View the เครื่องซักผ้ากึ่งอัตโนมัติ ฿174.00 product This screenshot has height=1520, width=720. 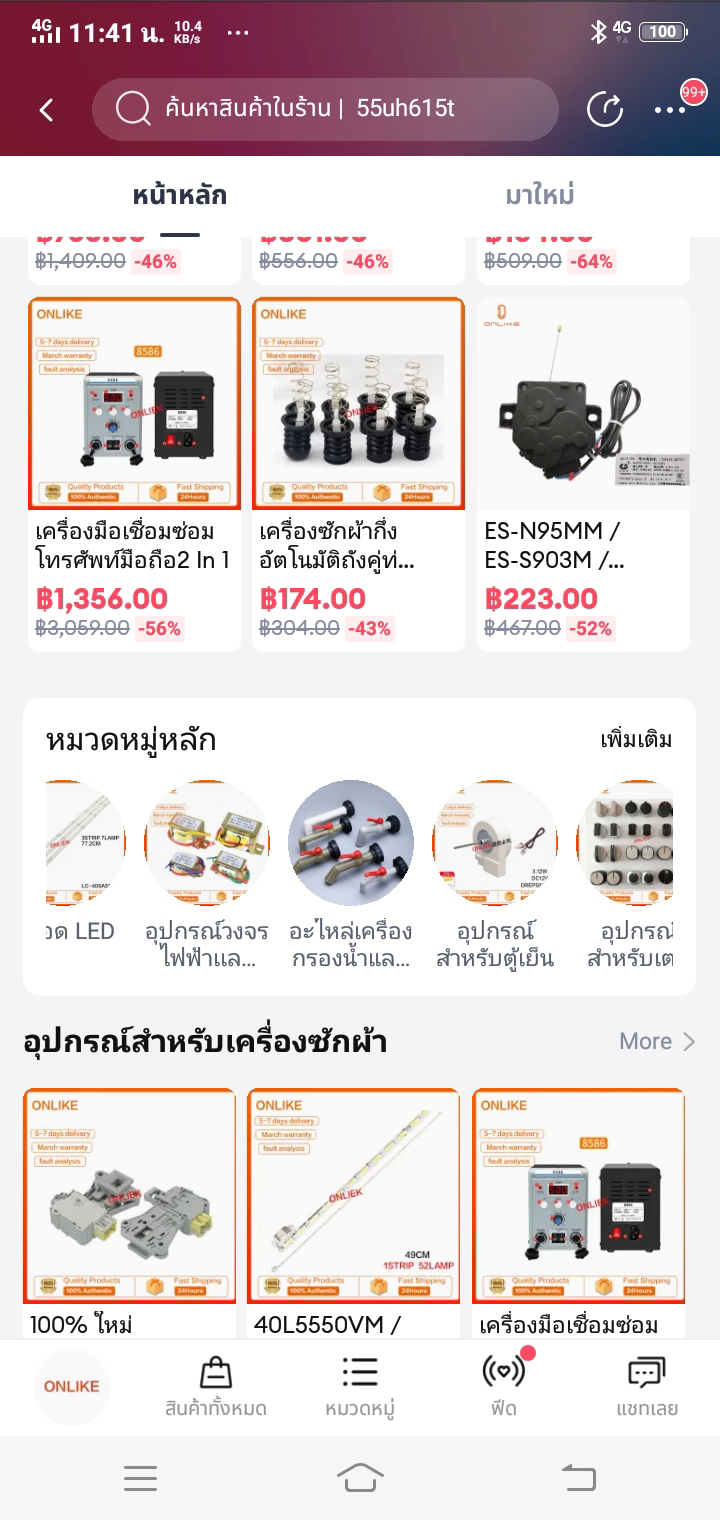pos(358,474)
